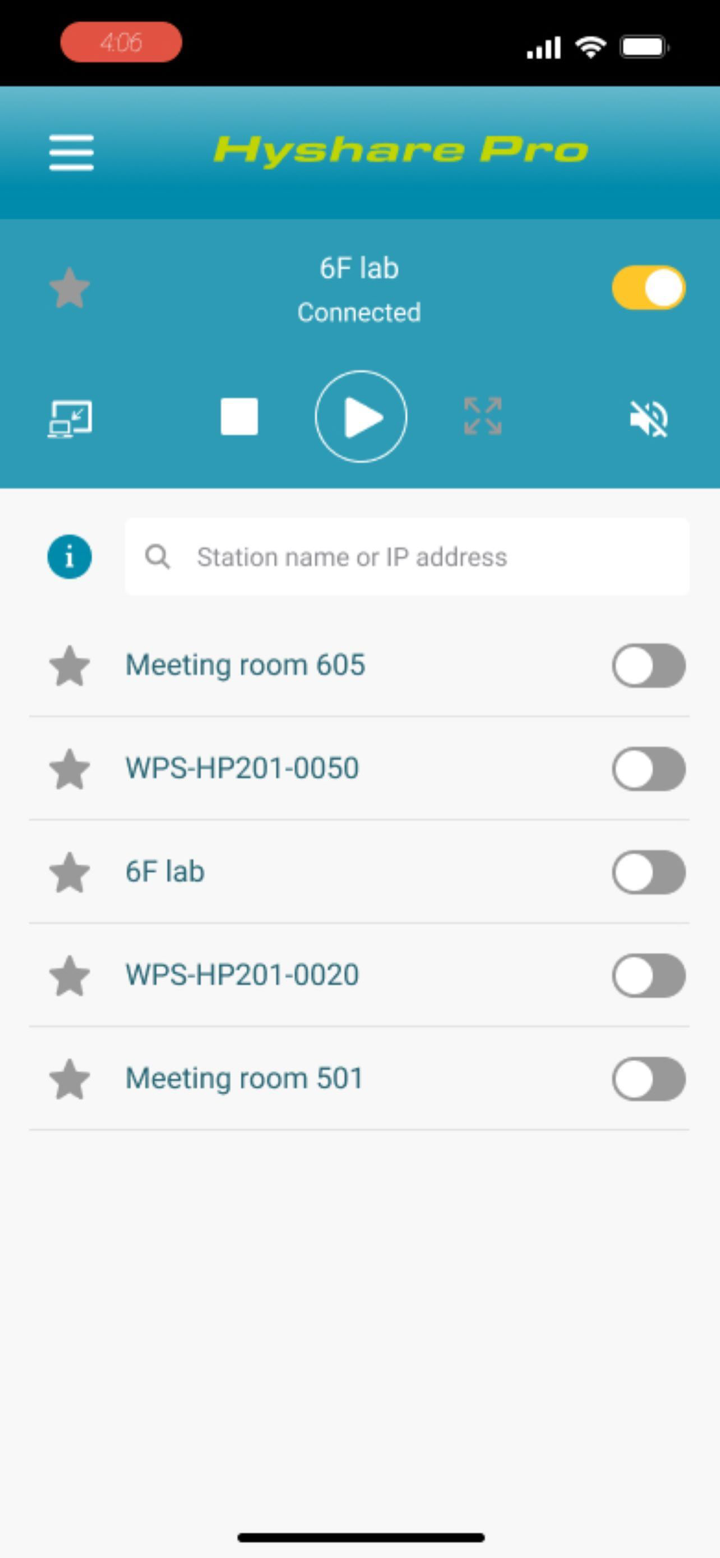Tap the fullscreen expand icon
The image size is (720, 1558).
(x=481, y=417)
